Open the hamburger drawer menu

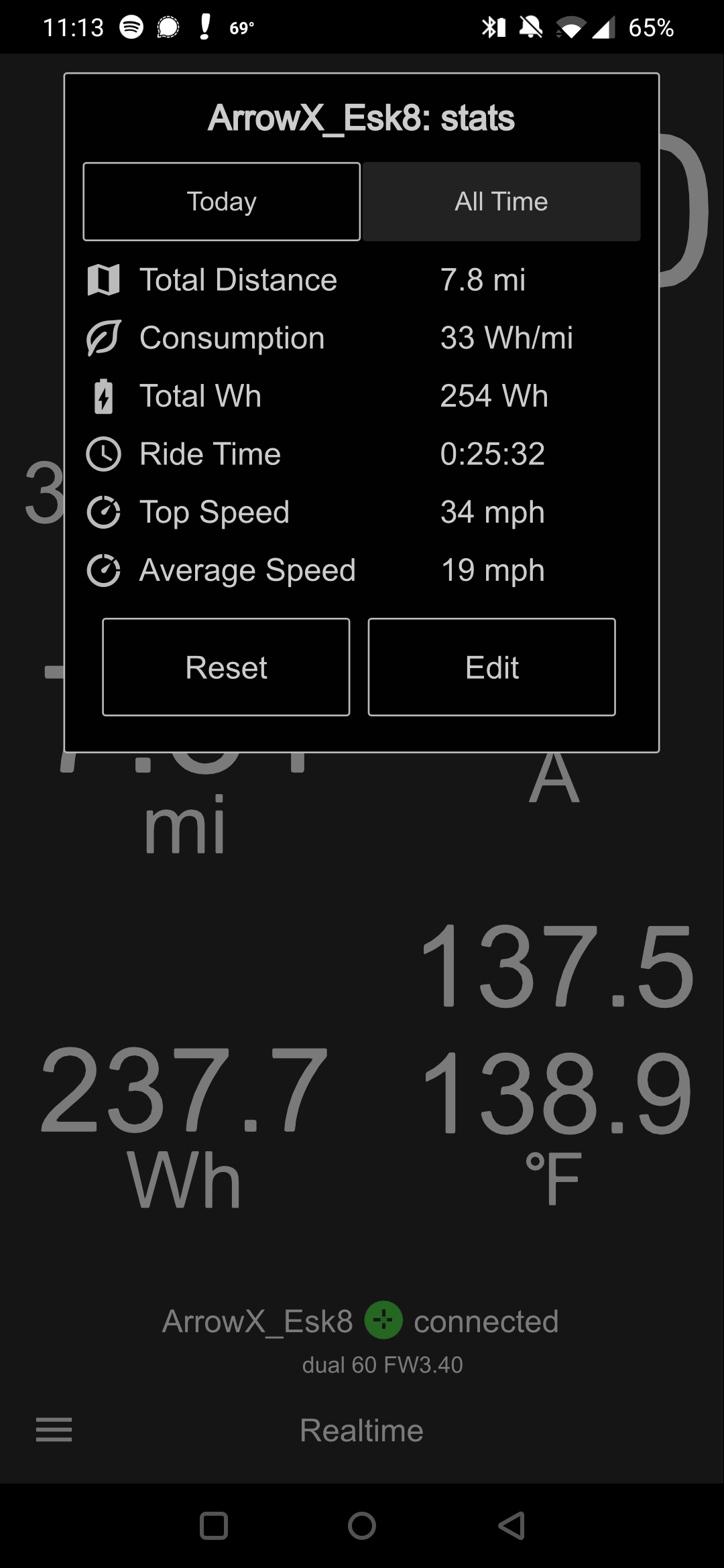(x=54, y=1430)
